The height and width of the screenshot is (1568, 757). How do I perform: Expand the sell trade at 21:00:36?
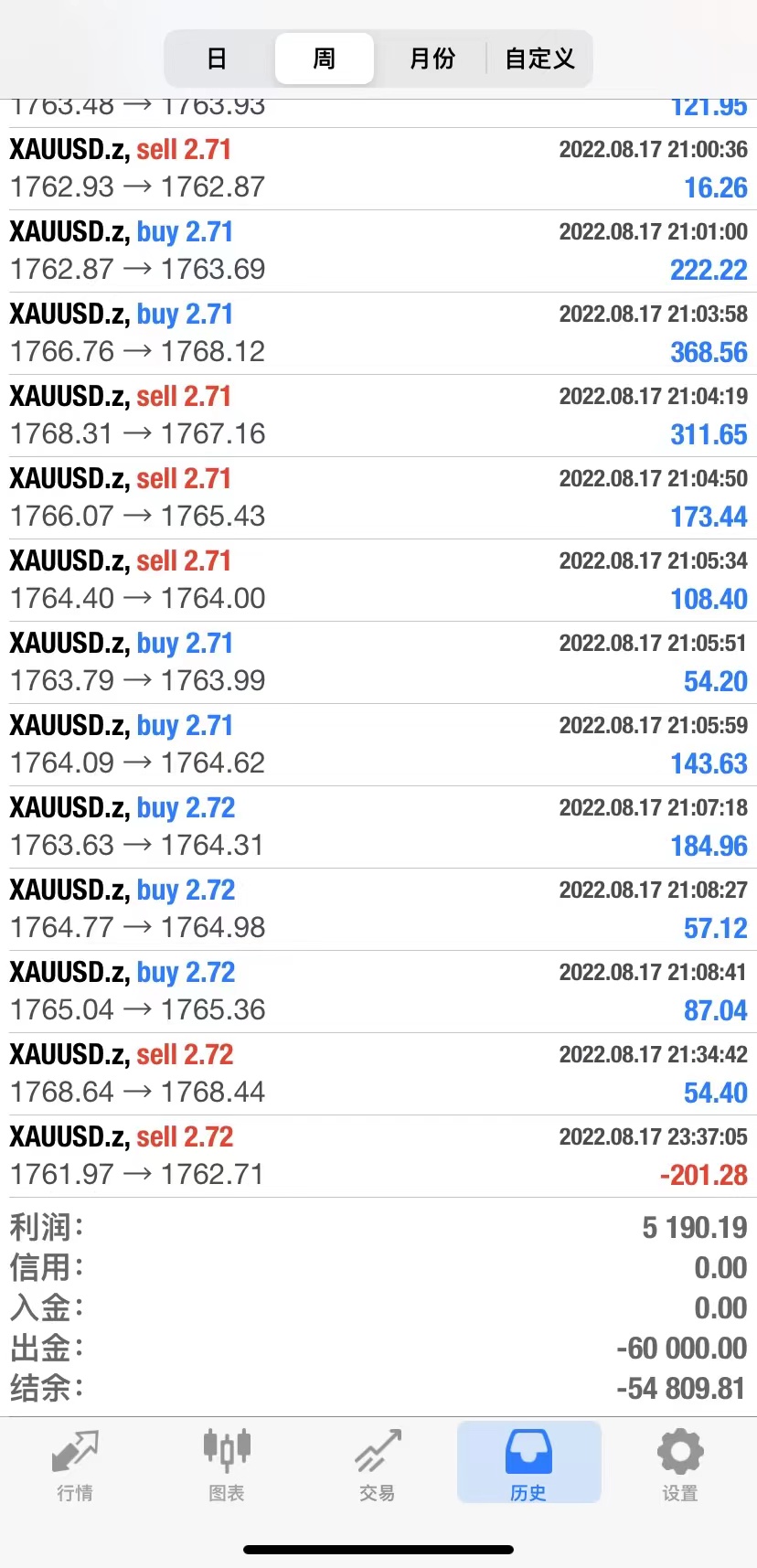point(378,169)
